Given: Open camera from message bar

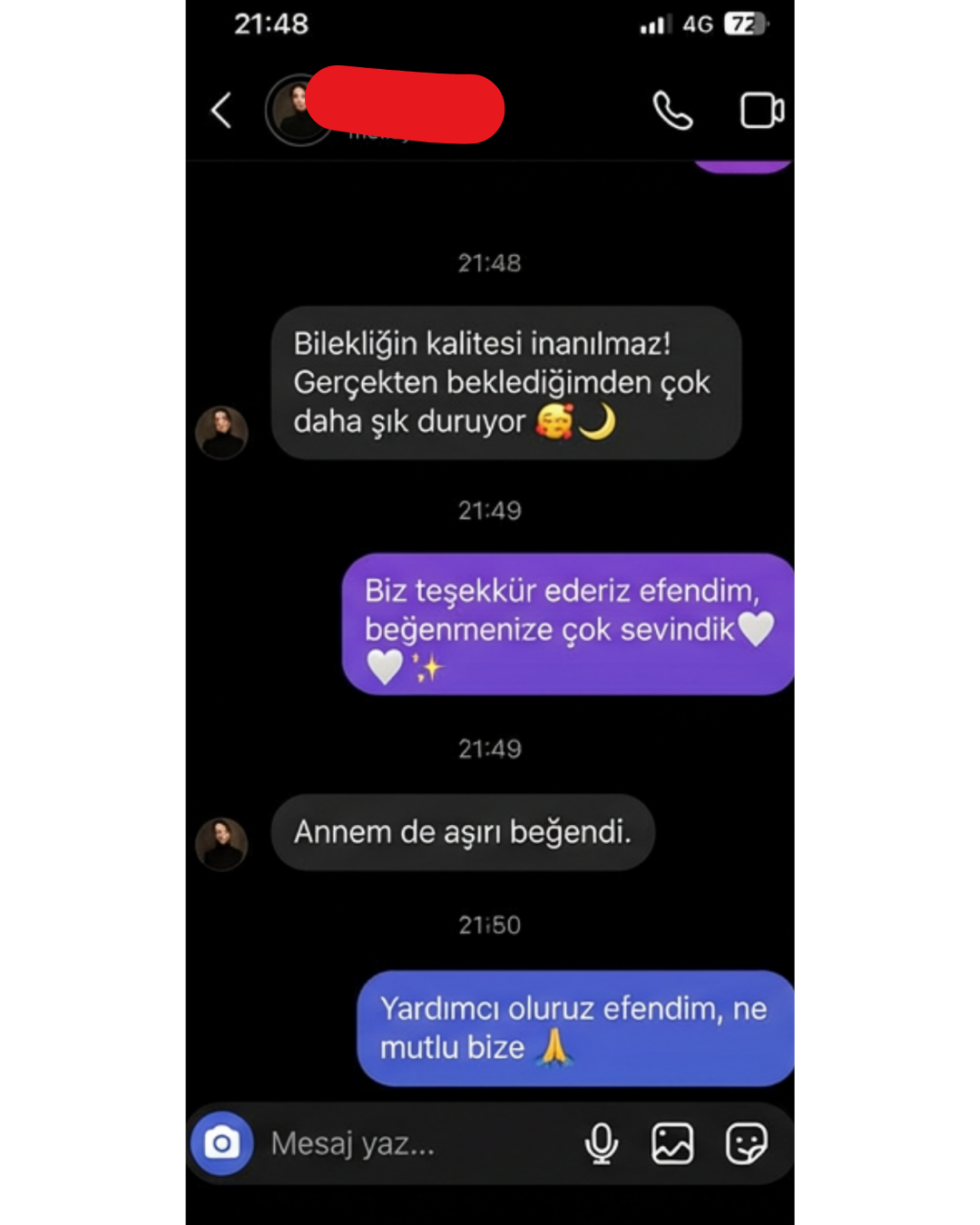Looking at the screenshot, I should 221,1143.
